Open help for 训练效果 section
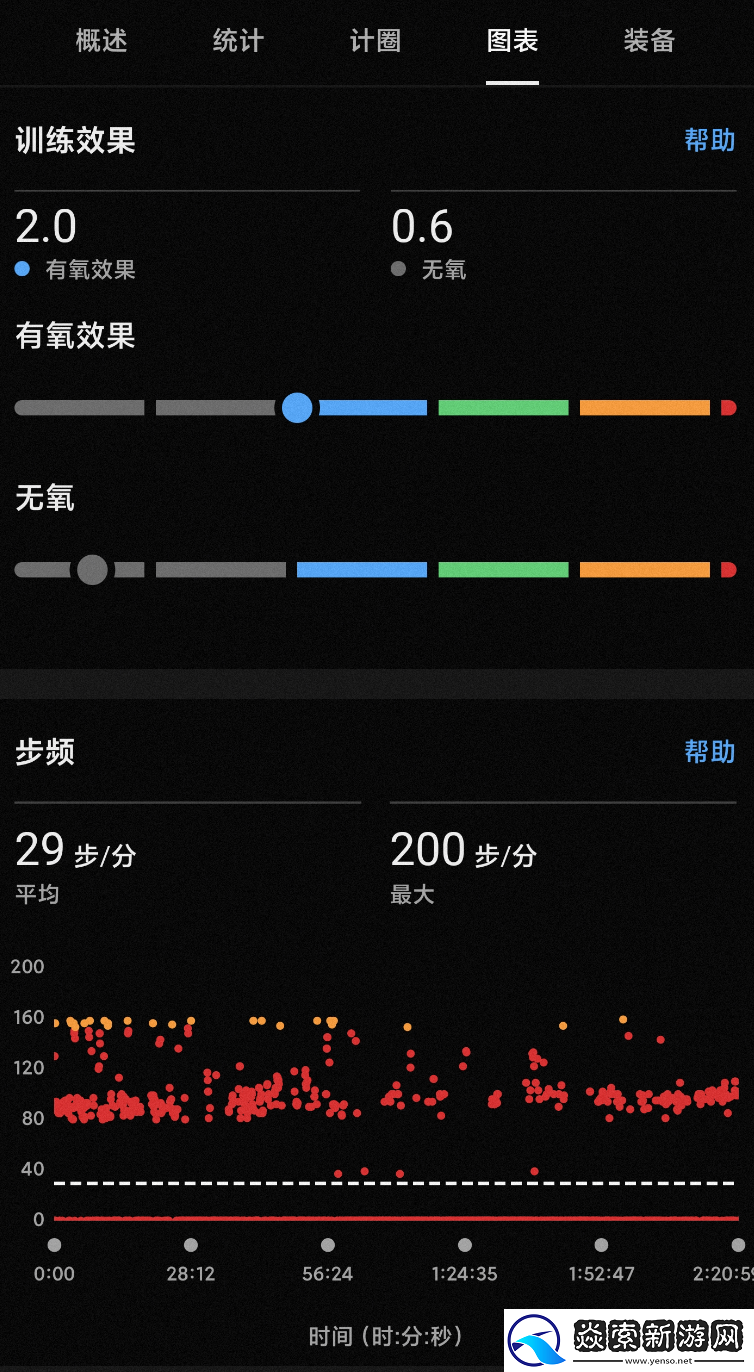Image resolution: width=754 pixels, height=1372 pixels. coord(710,141)
